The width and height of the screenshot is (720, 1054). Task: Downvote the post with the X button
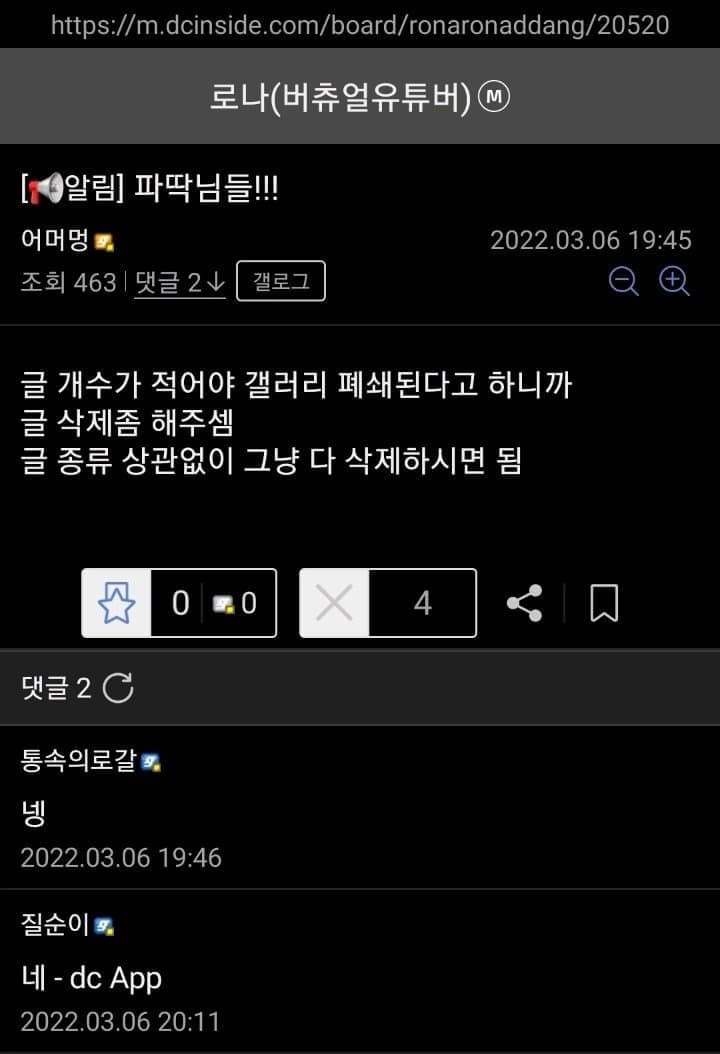(335, 603)
